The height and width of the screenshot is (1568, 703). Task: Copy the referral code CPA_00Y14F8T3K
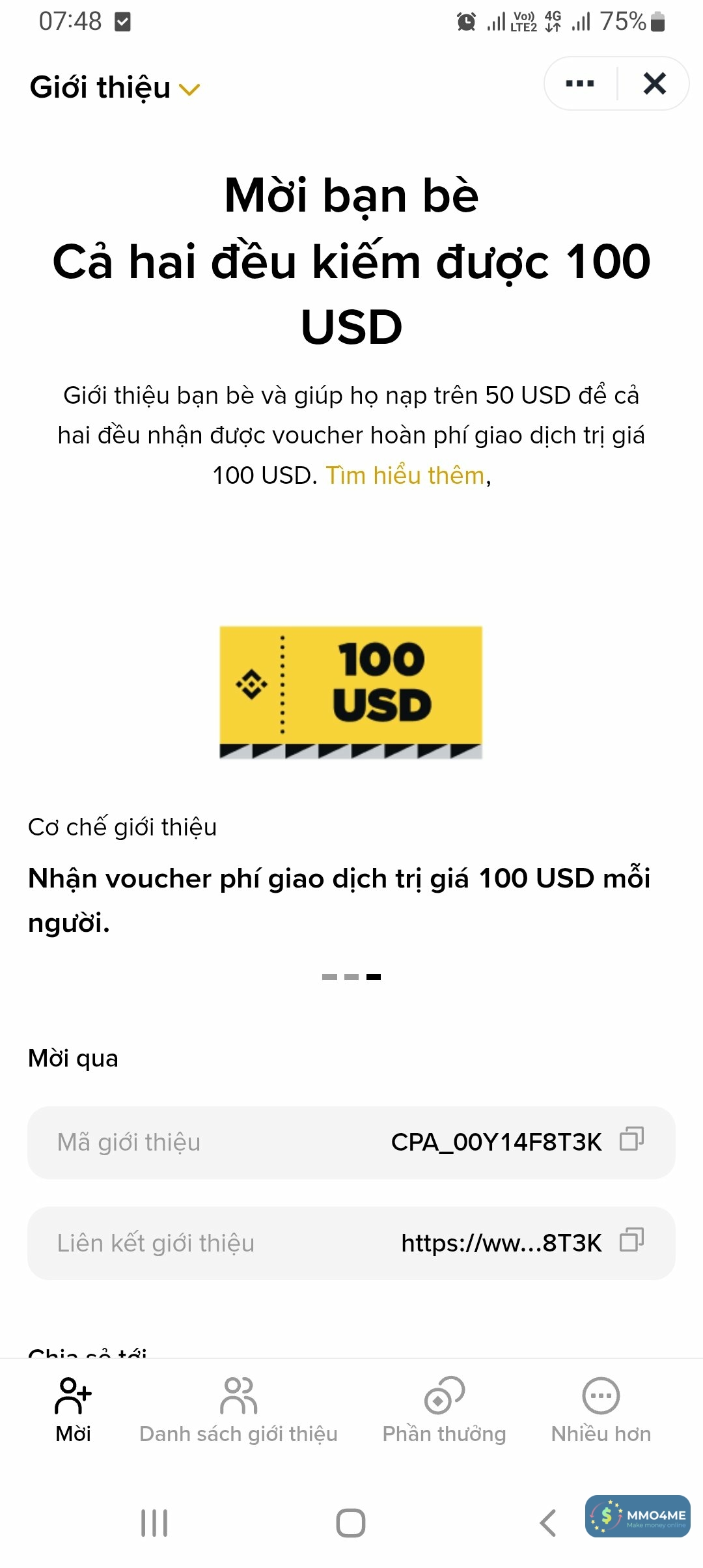click(631, 1140)
